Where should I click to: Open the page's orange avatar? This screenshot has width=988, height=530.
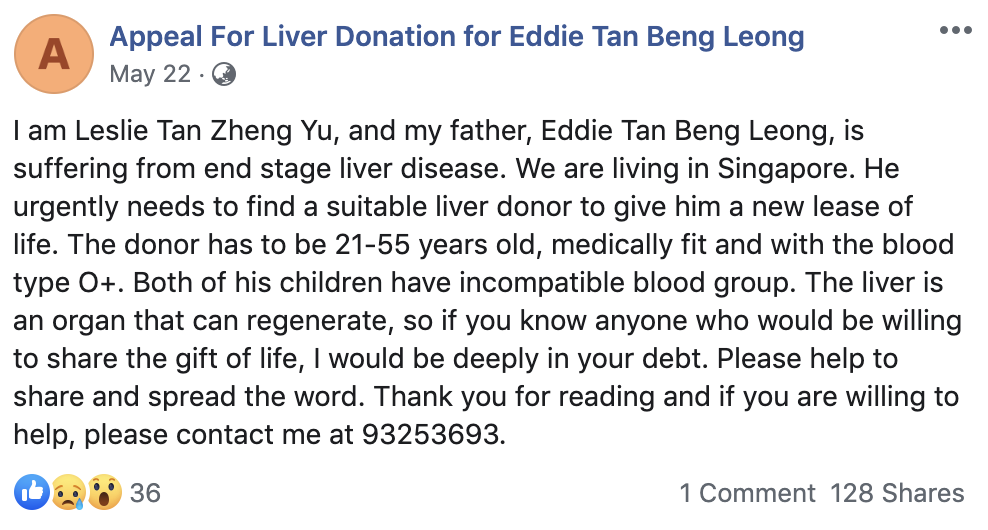[x=54, y=53]
